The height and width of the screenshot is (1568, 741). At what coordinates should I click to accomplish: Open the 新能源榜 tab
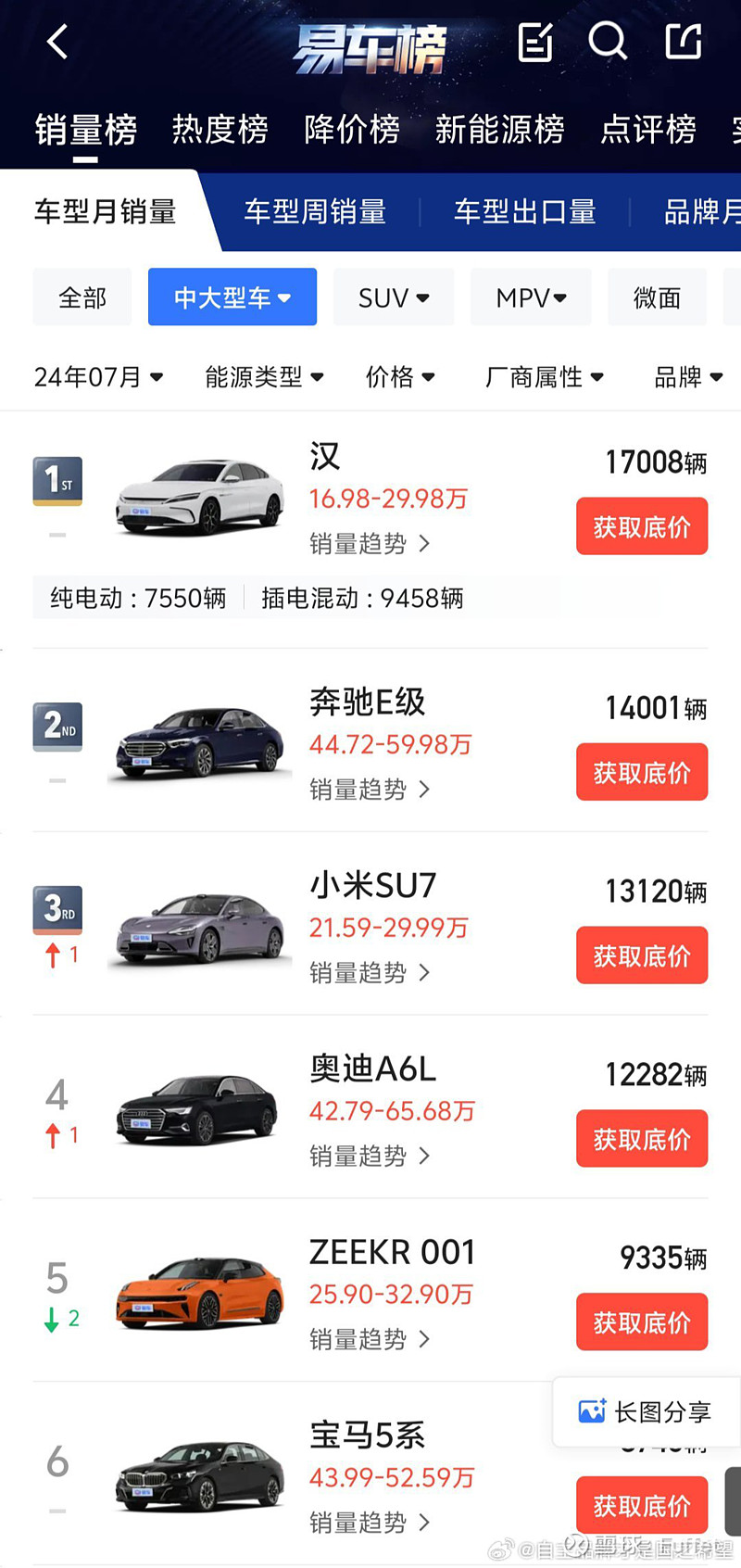coord(500,129)
